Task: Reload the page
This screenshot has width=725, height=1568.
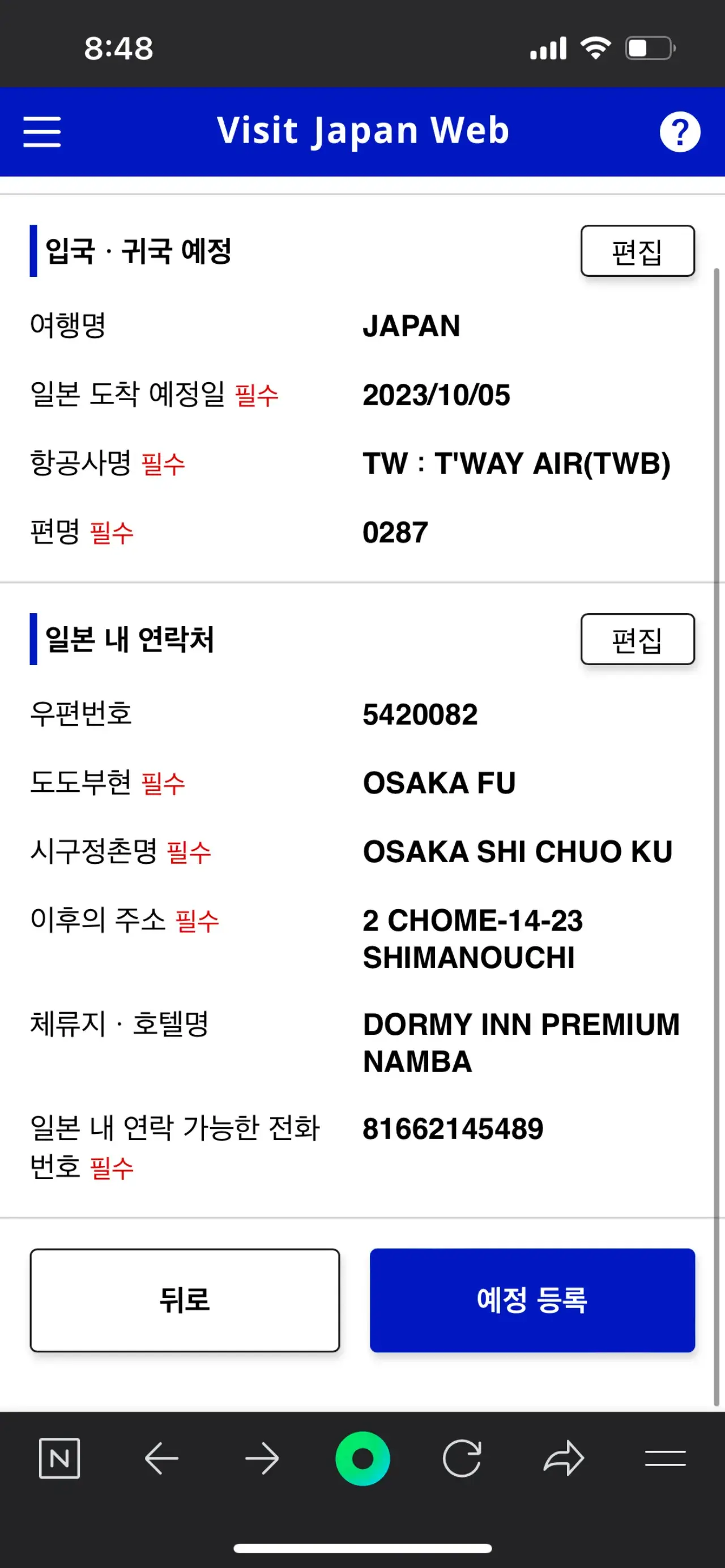Action: (462, 1458)
